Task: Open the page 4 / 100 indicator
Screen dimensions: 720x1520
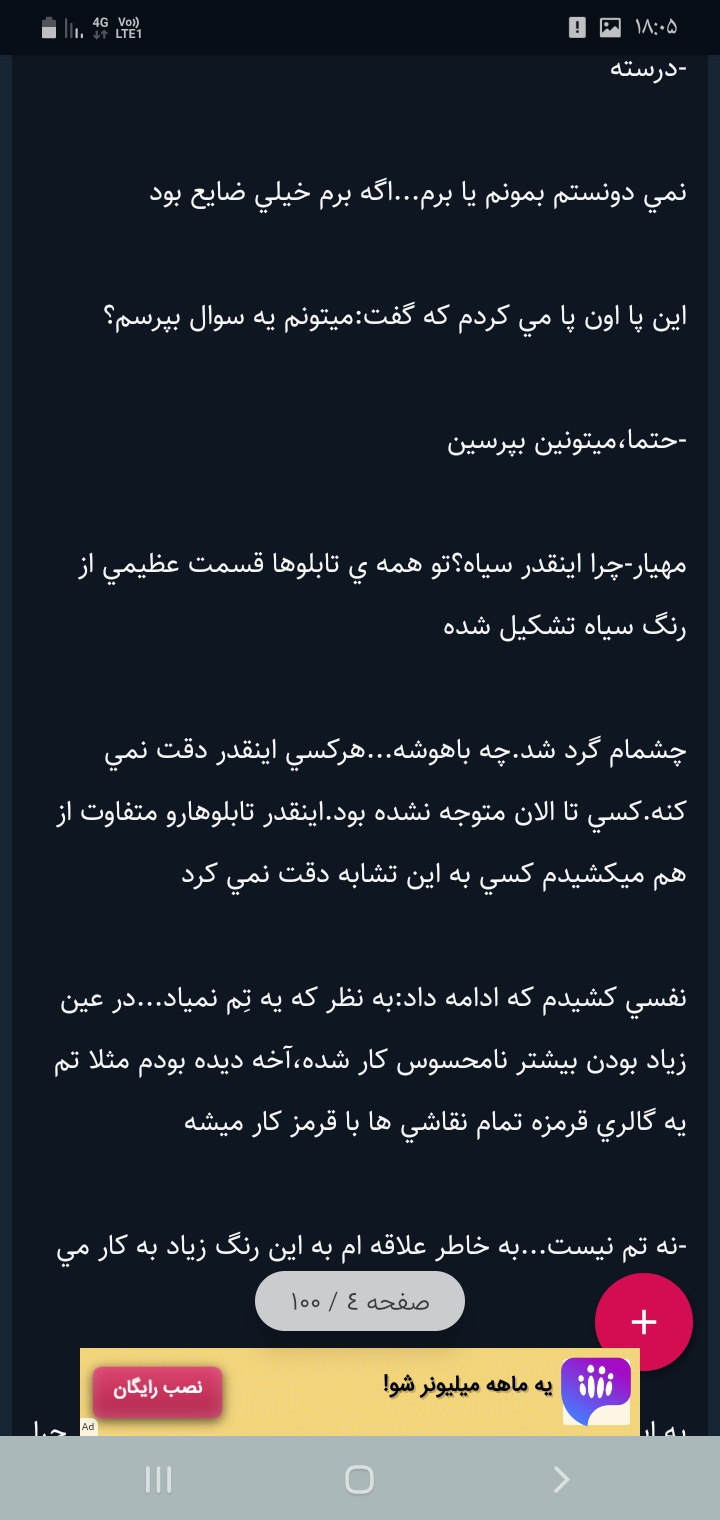Action: pyautogui.click(x=360, y=1301)
